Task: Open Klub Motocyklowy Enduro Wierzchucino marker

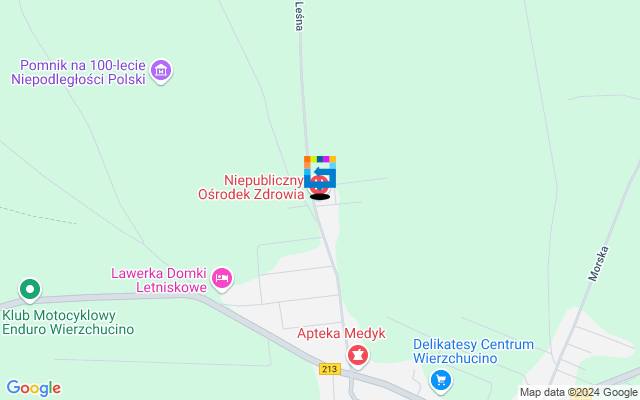Action: [x=30, y=291]
